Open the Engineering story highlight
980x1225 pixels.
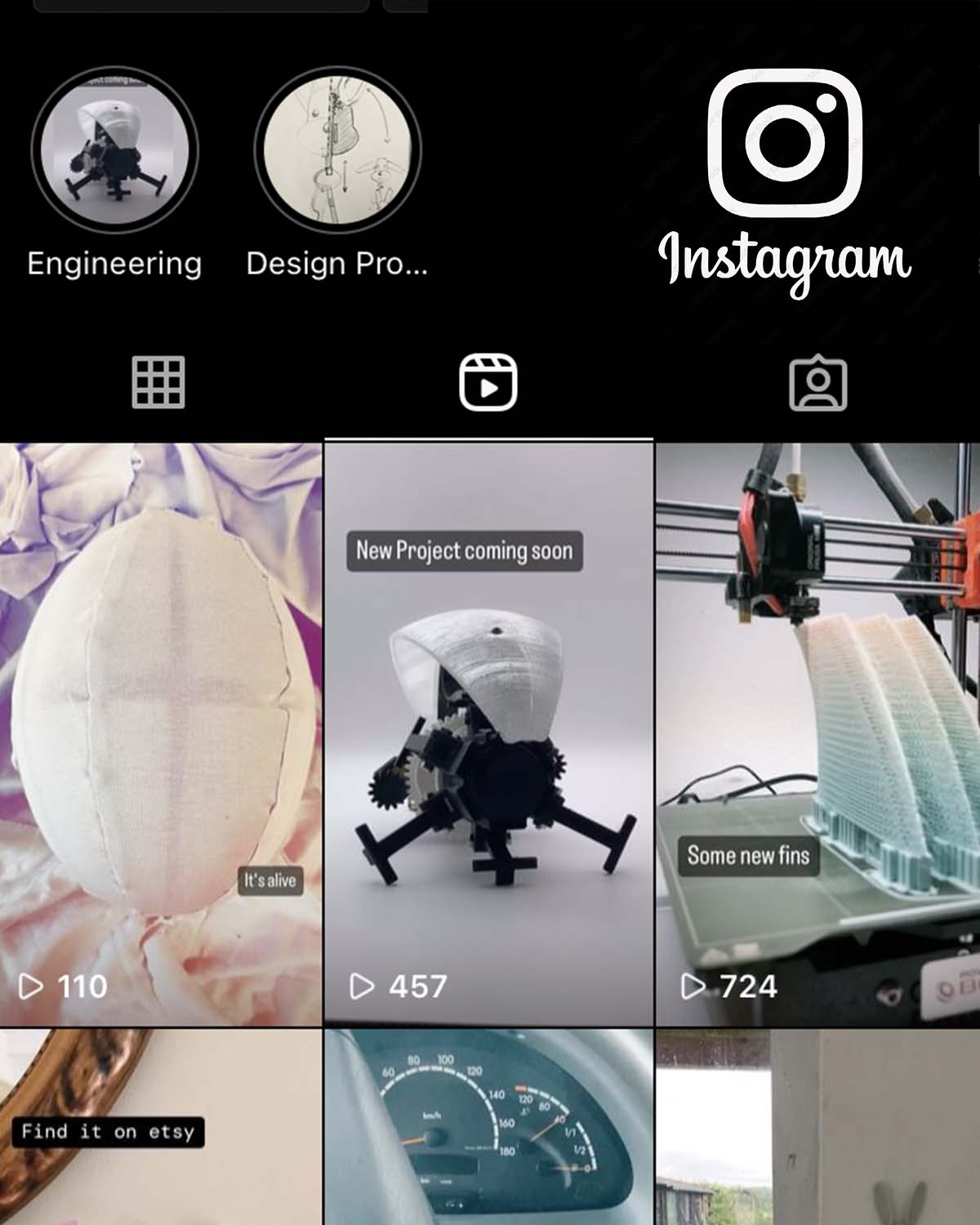coord(114,151)
